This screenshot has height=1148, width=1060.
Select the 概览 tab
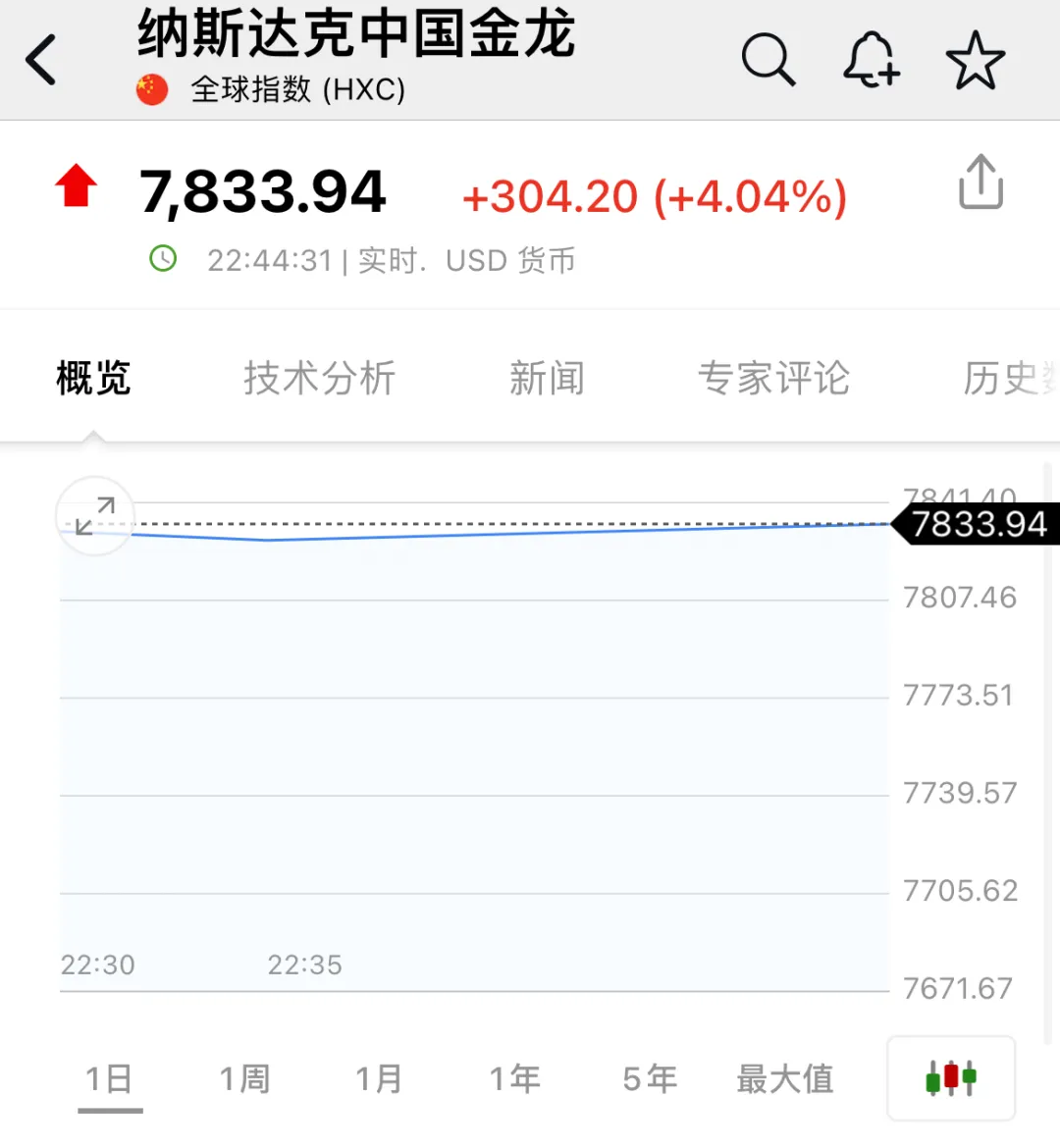pos(93,379)
